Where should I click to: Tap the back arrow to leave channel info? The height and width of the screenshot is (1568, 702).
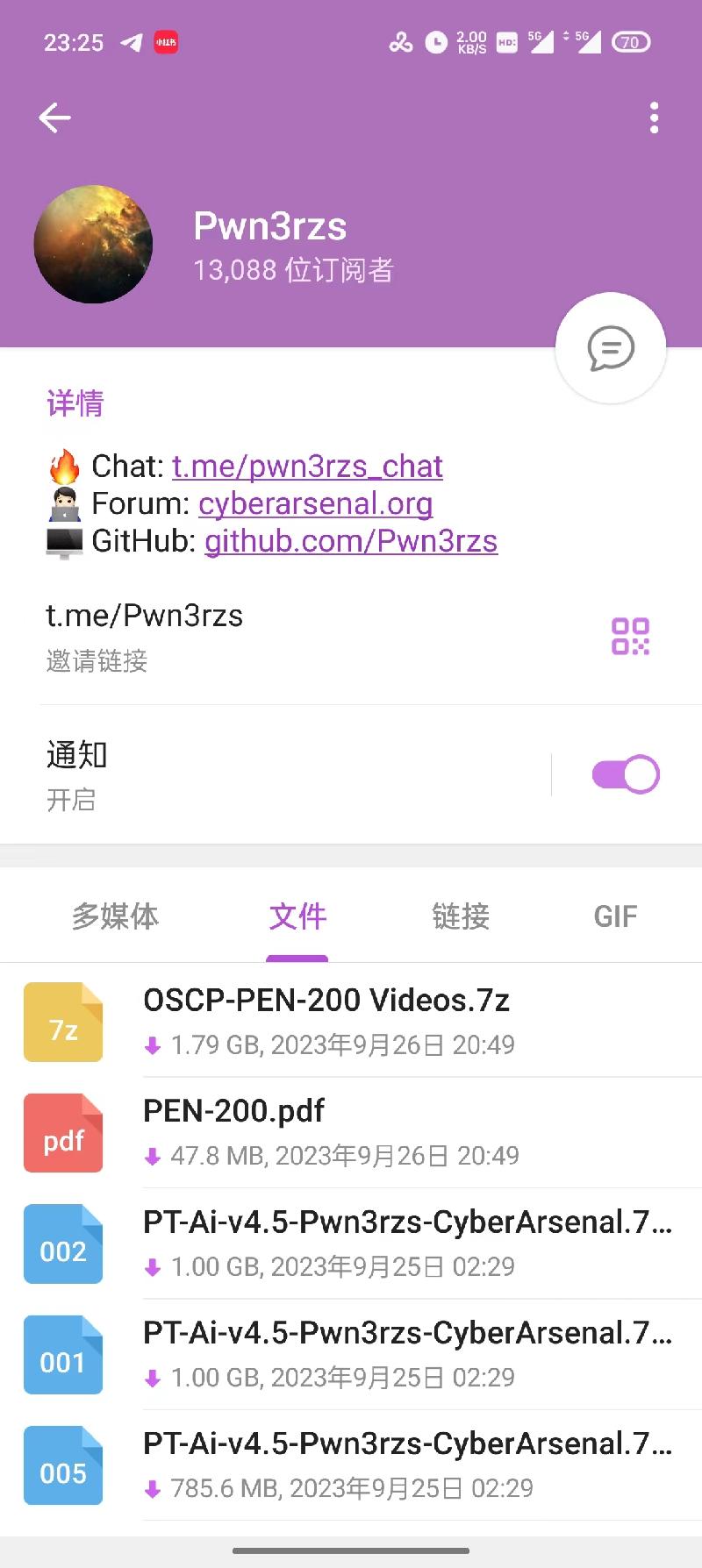click(x=54, y=118)
